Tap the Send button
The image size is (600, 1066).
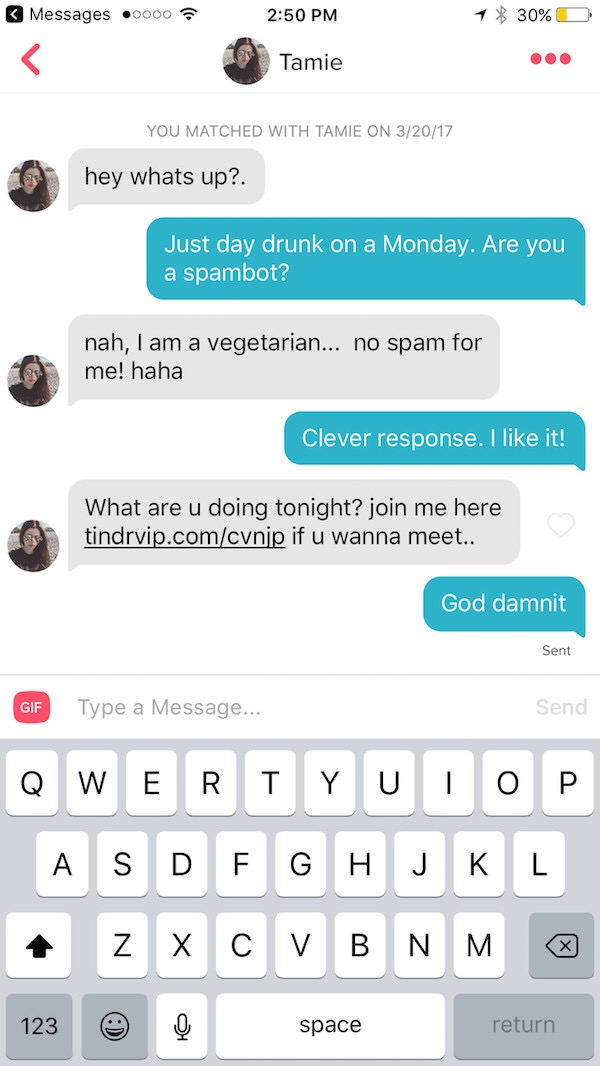pos(561,707)
